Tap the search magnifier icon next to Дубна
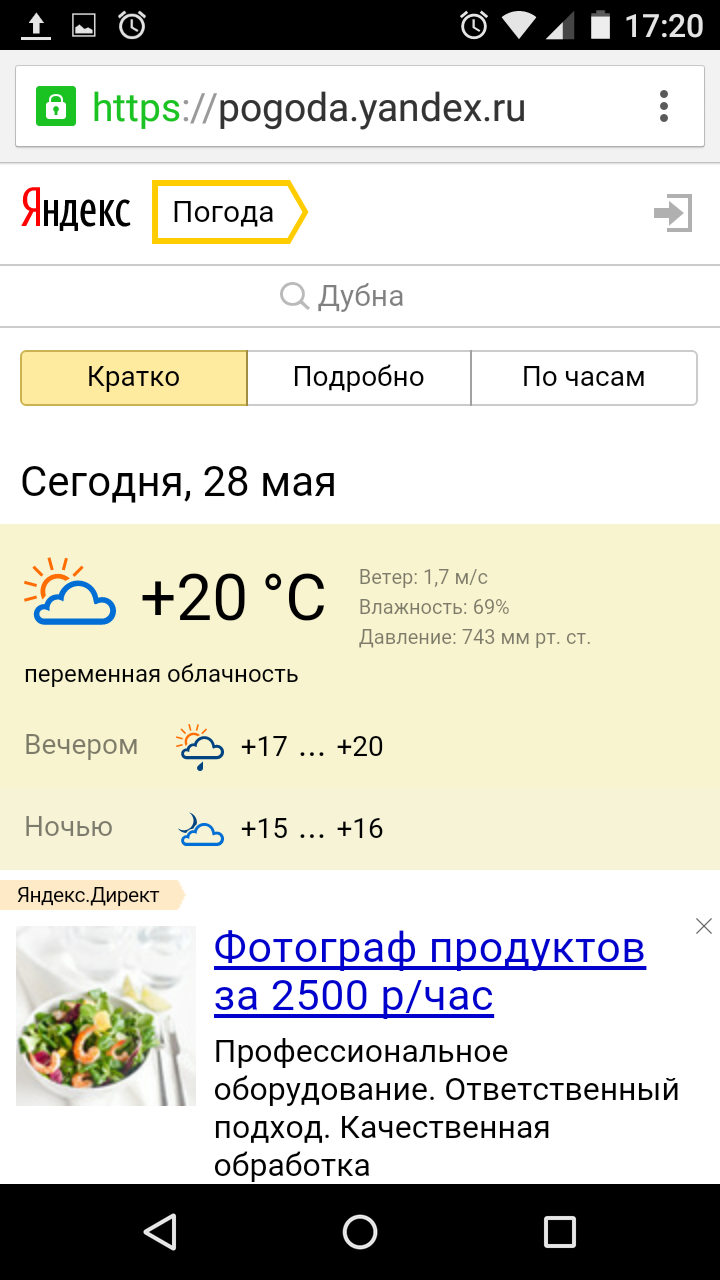The height and width of the screenshot is (1280, 720). 293,296
